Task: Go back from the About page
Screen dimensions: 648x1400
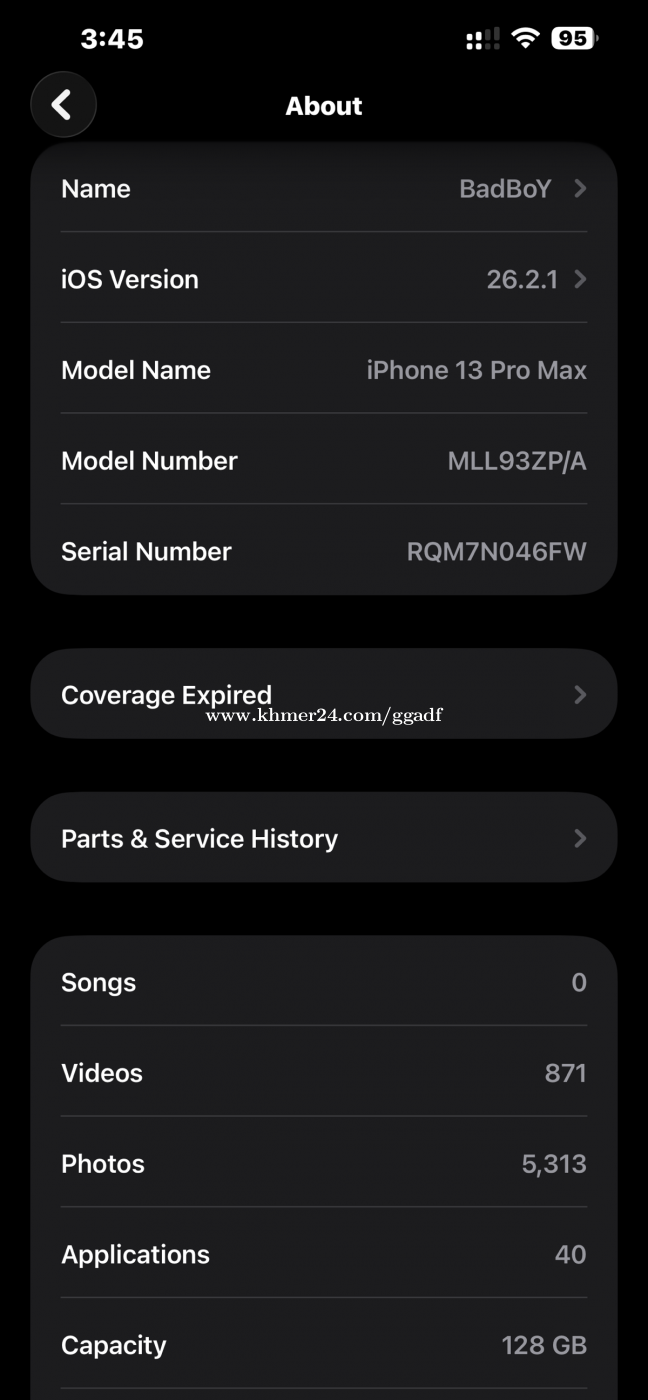Action: [63, 105]
